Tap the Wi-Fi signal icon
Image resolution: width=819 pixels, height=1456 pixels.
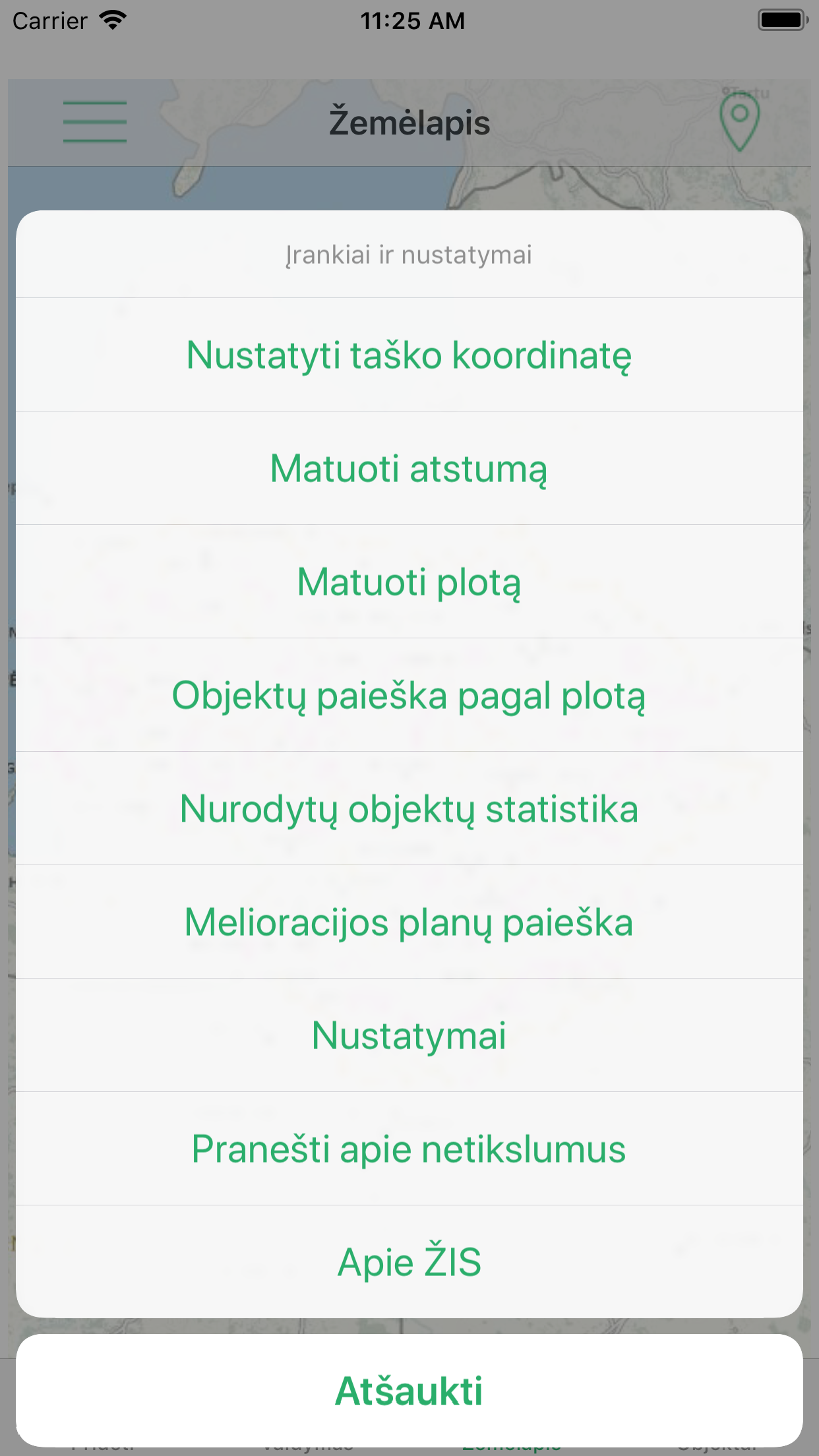(111, 20)
